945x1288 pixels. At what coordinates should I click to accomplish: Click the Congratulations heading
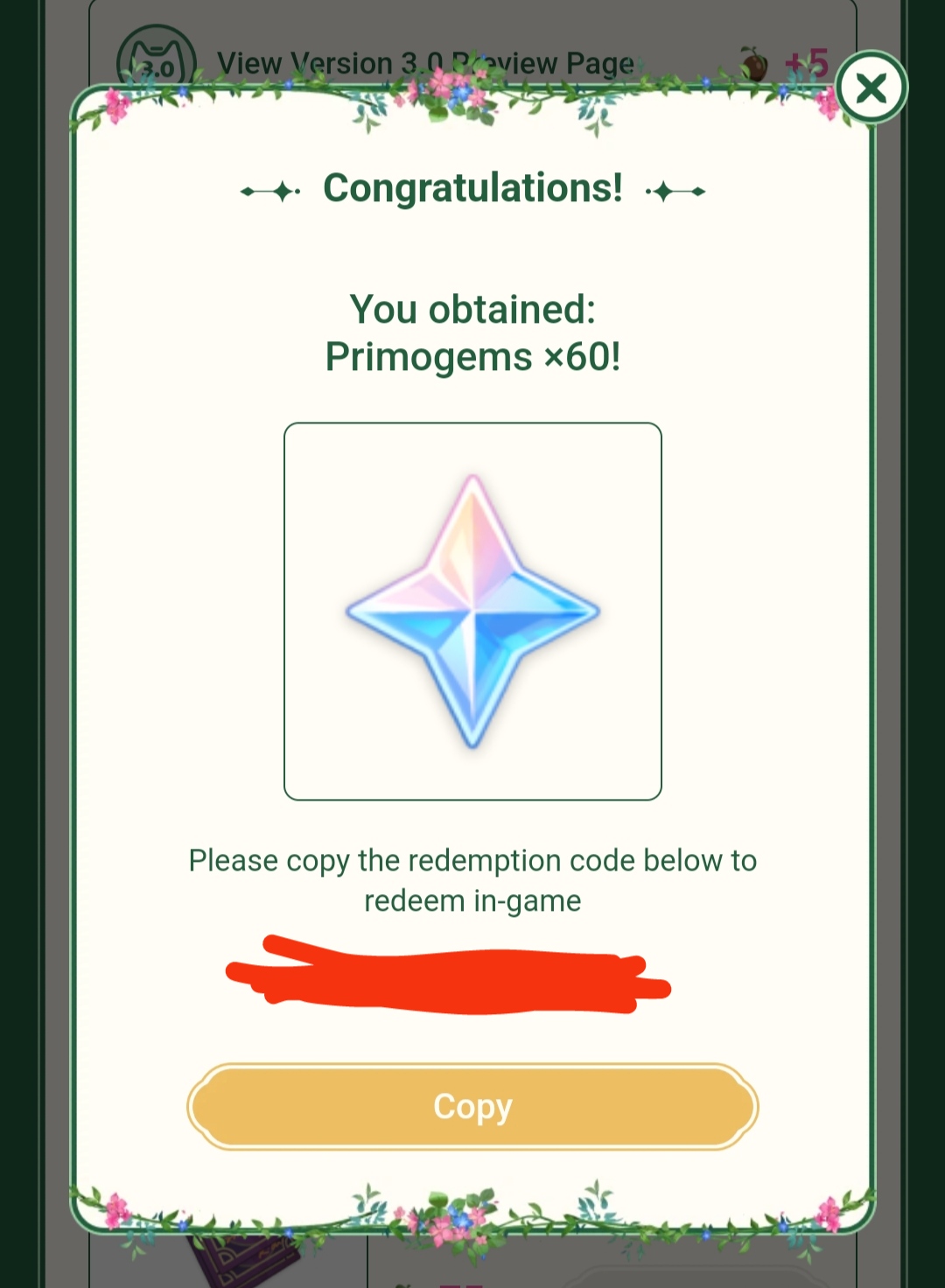[472, 187]
